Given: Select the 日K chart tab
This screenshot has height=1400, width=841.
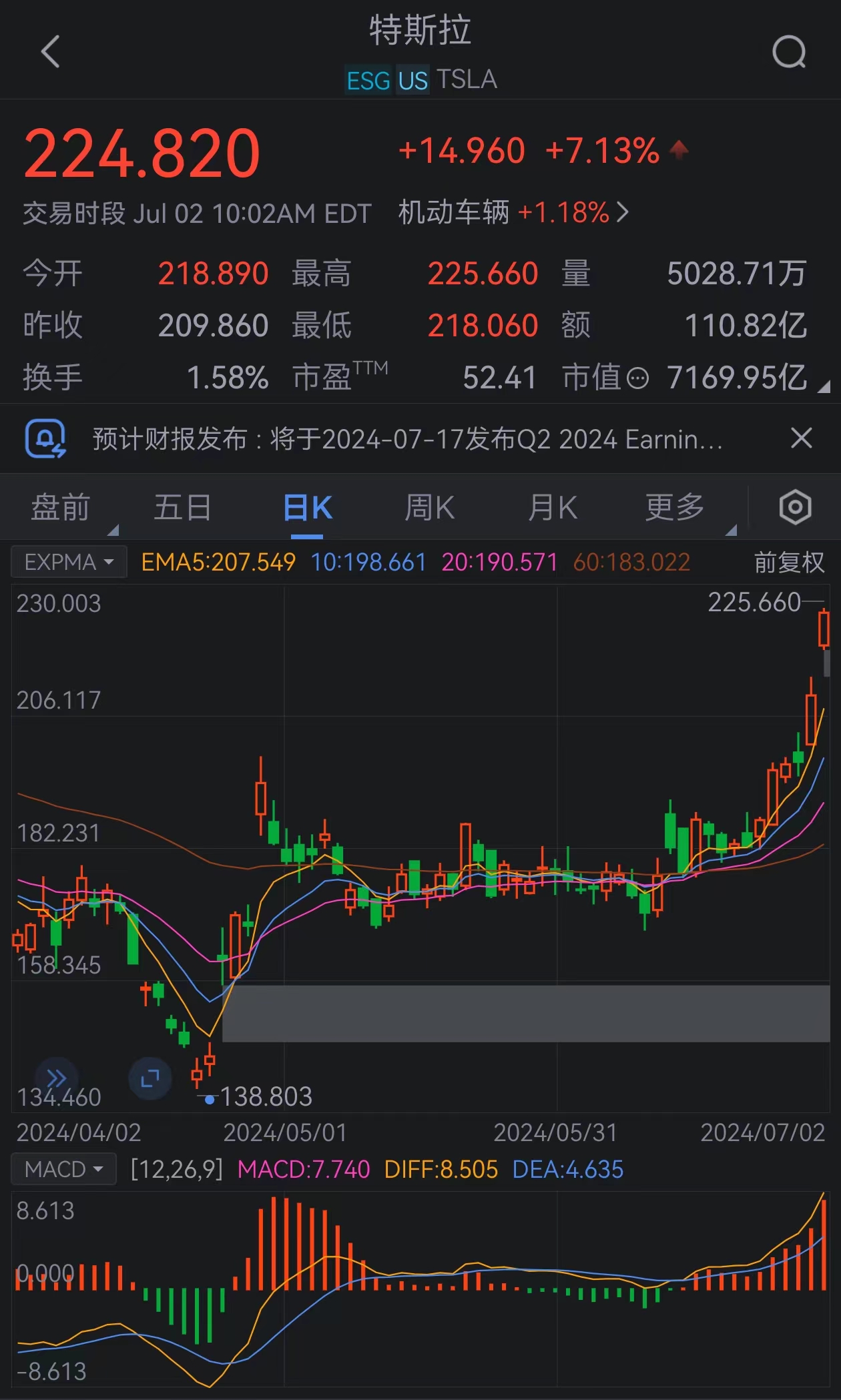Looking at the screenshot, I should tap(308, 508).
